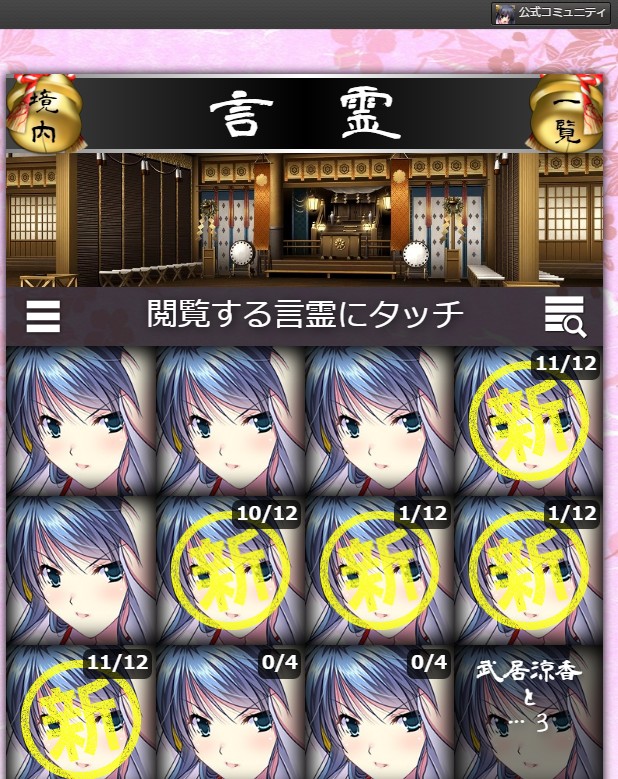Open the hamburger menu icon
Image resolution: width=618 pixels, height=779 pixels.
point(43,316)
